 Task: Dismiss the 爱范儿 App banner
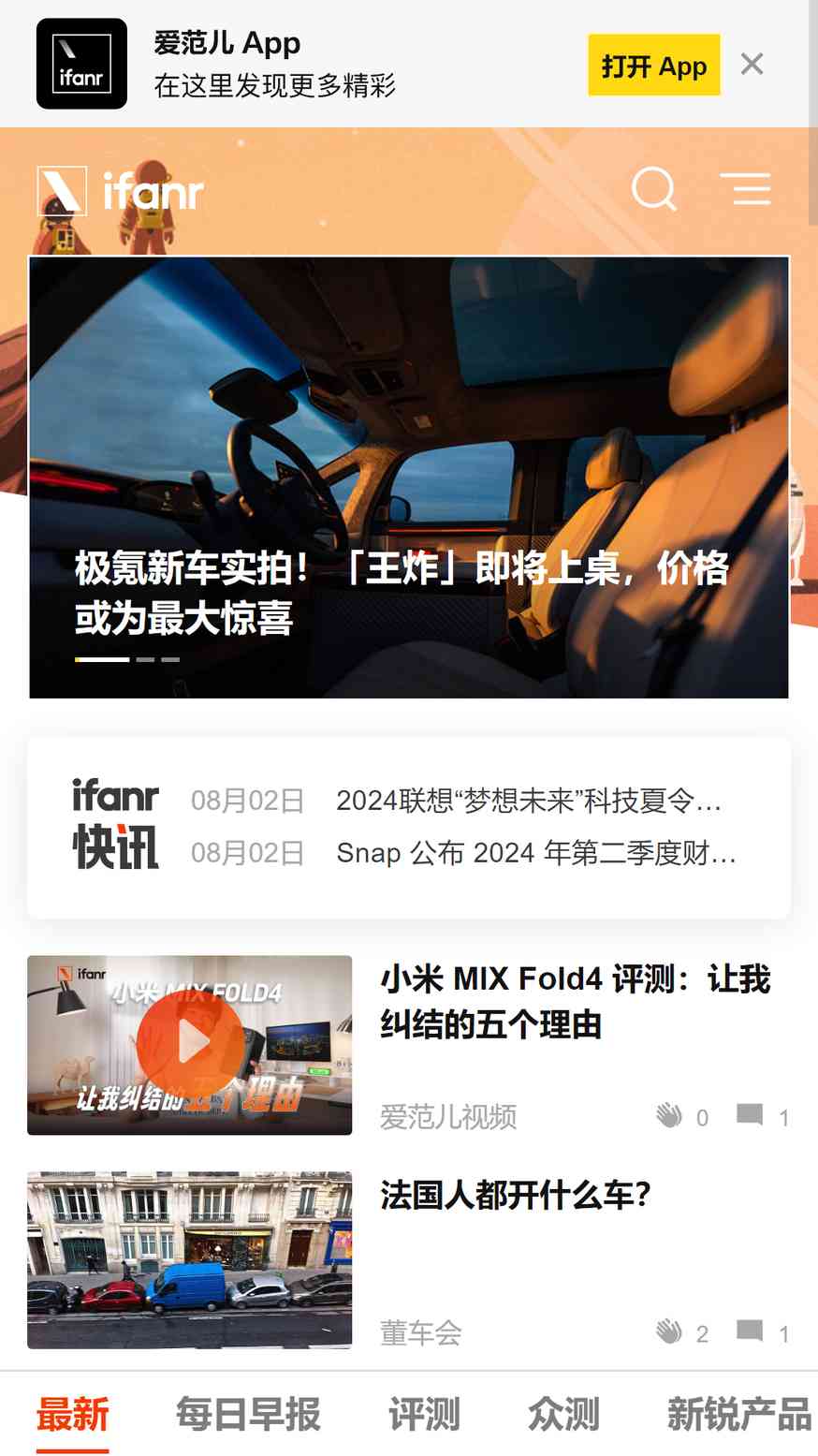click(752, 65)
